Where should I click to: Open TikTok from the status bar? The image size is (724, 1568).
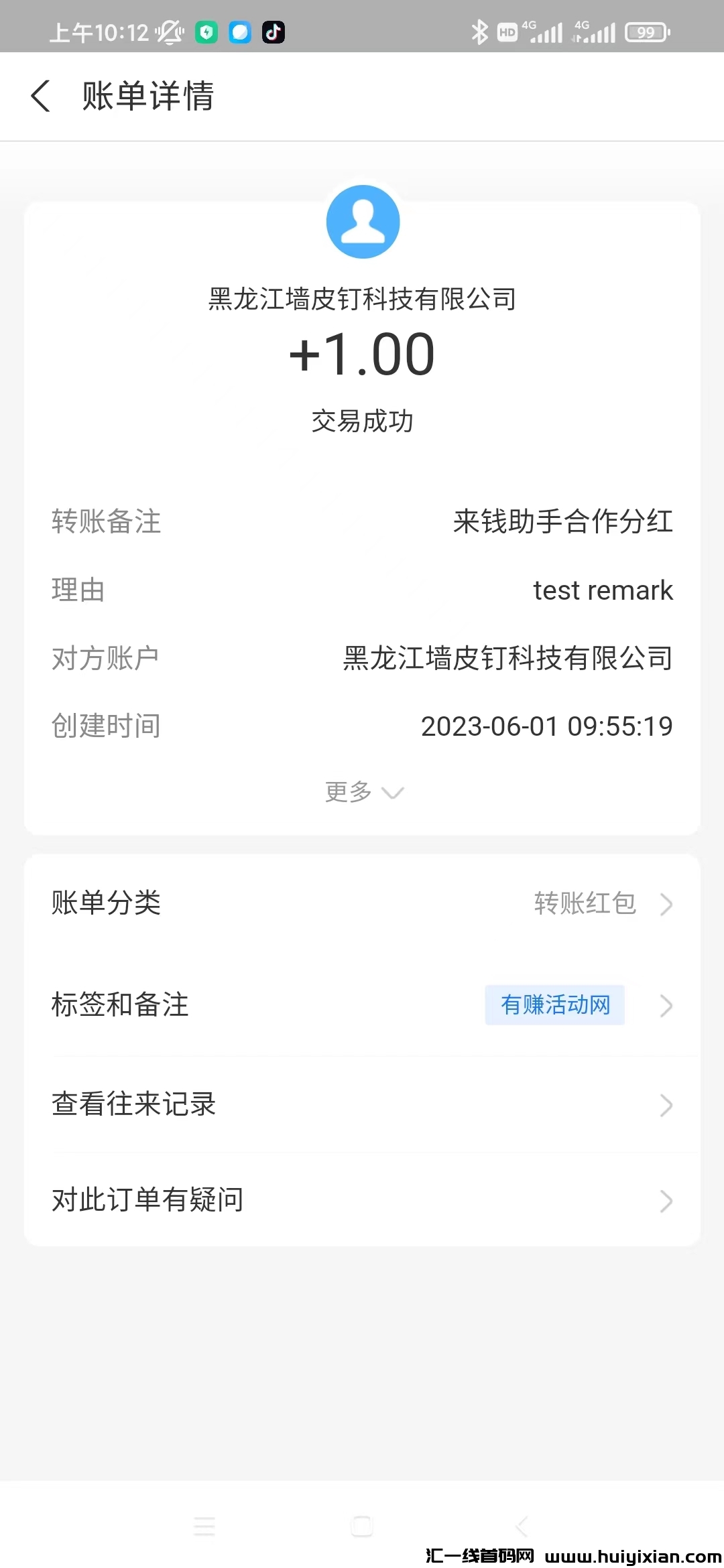(x=274, y=31)
